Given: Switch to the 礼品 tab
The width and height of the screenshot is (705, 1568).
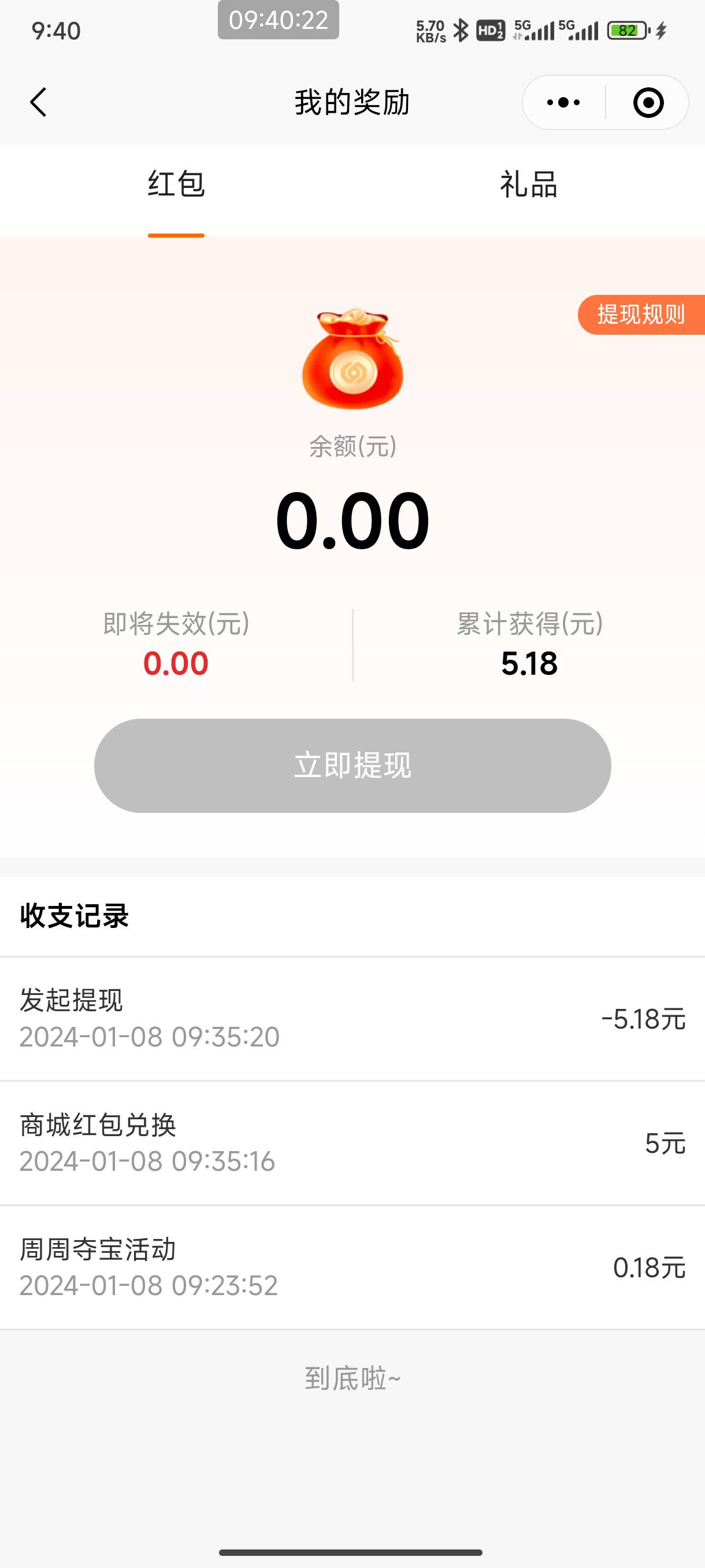Looking at the screenshot, I should click(x=528, y=184).
